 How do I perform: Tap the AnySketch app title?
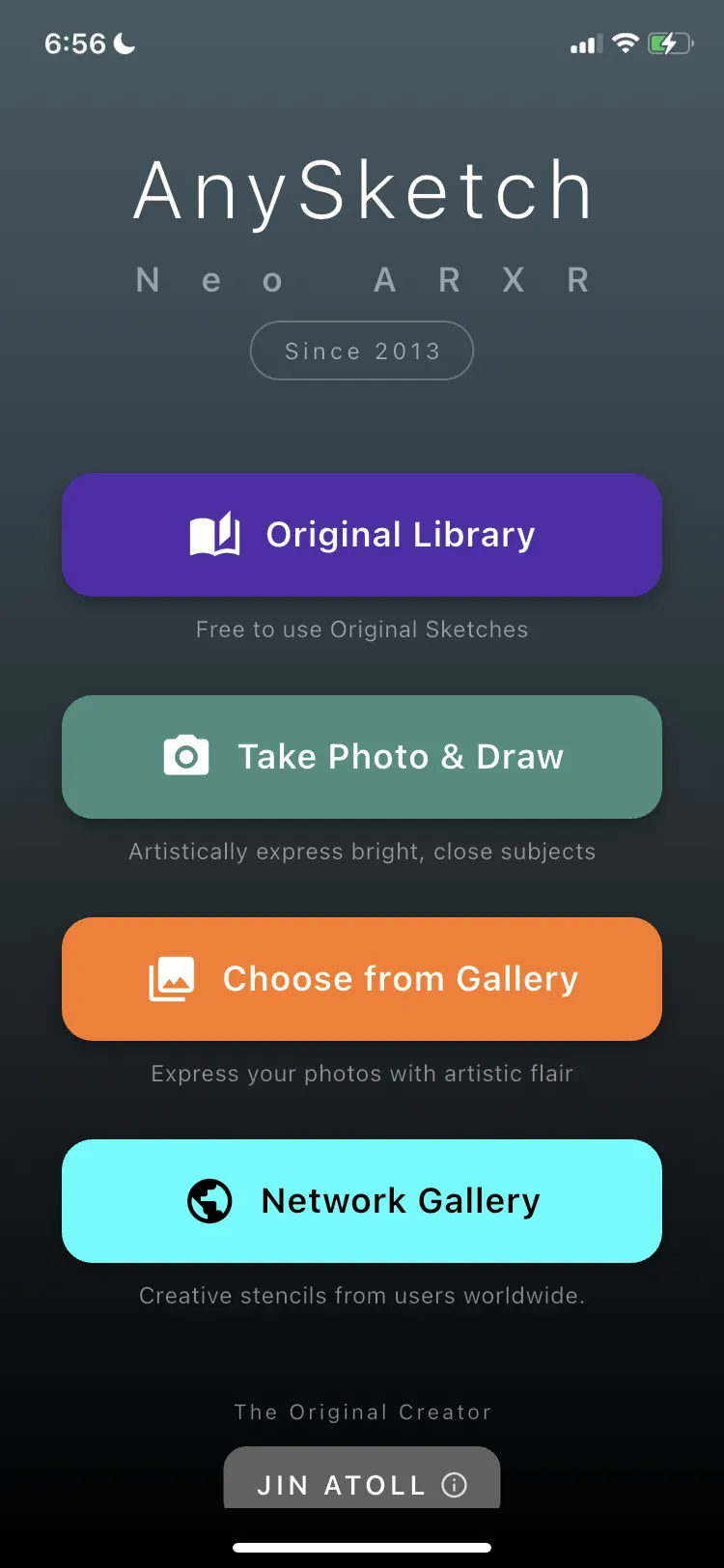tap(362, 191)
